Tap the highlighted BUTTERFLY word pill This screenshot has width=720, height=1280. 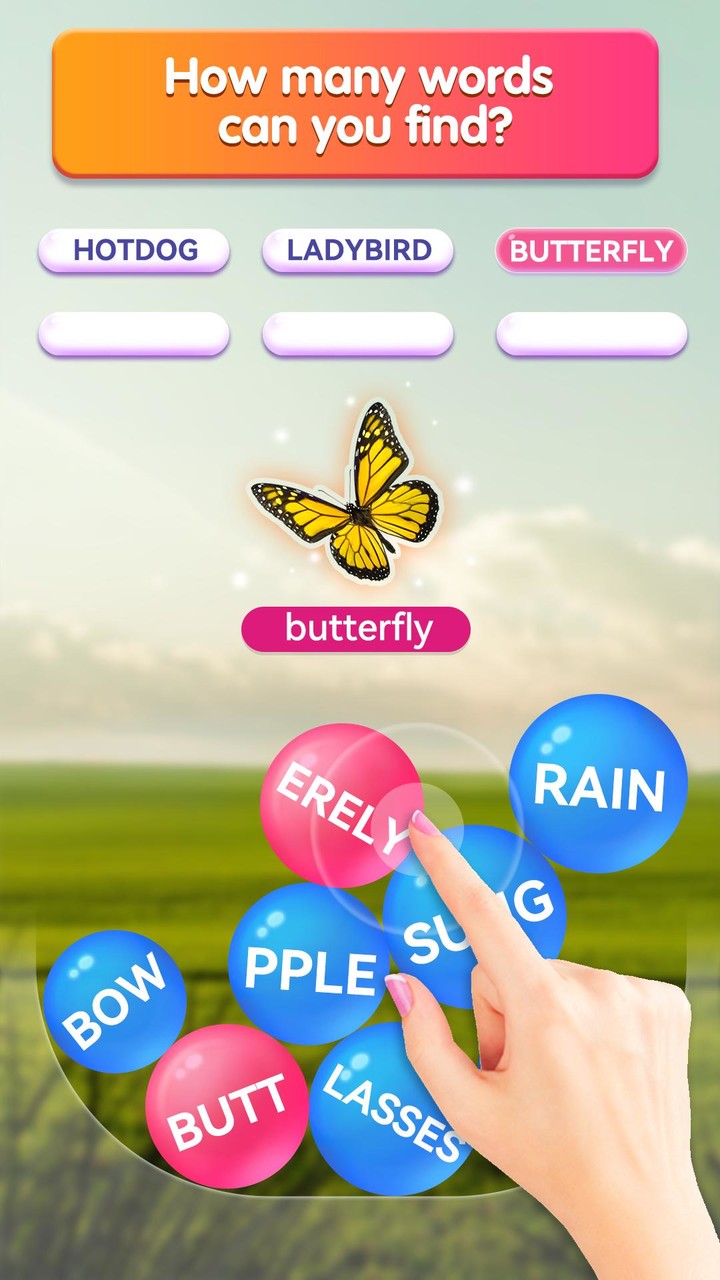point(590,251)
